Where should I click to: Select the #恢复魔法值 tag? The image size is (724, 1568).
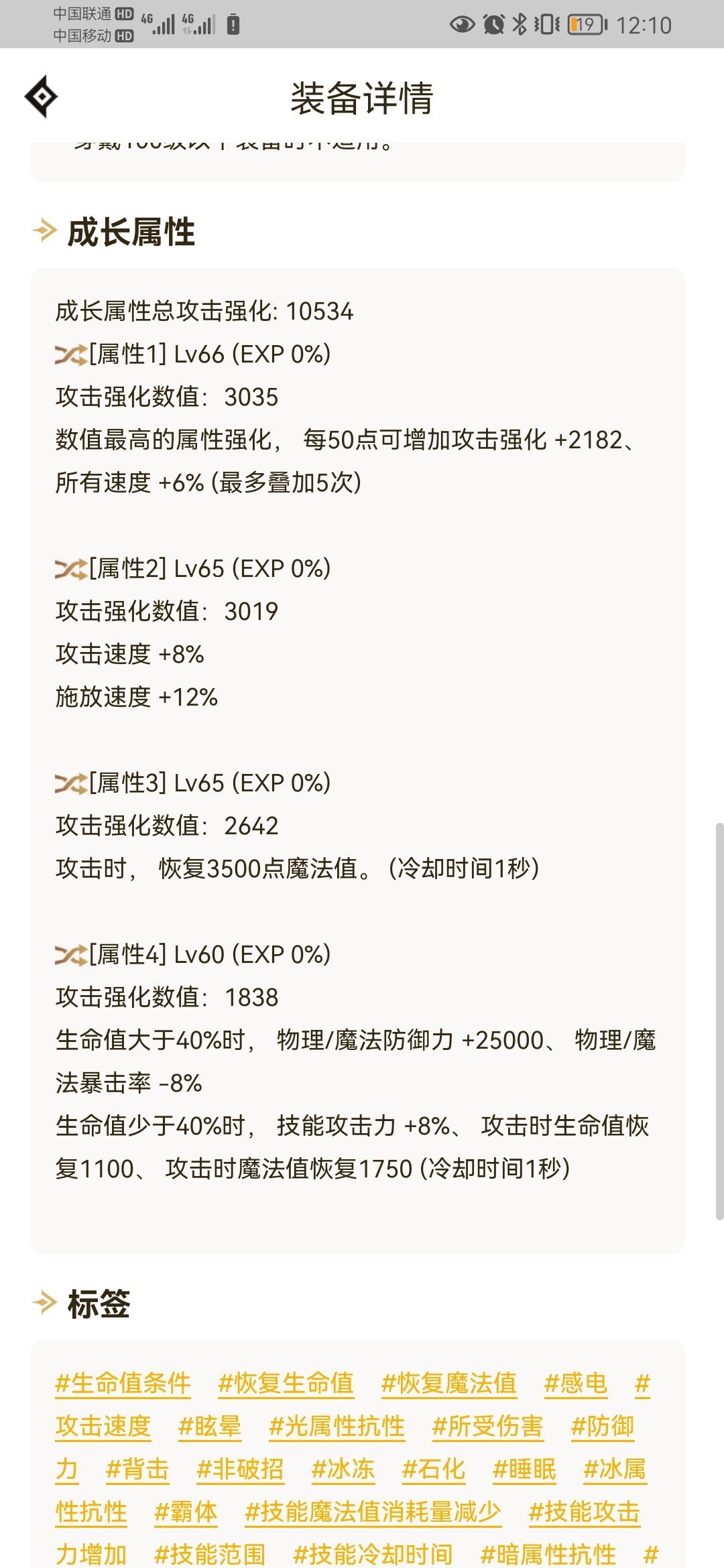[449, 1384]
